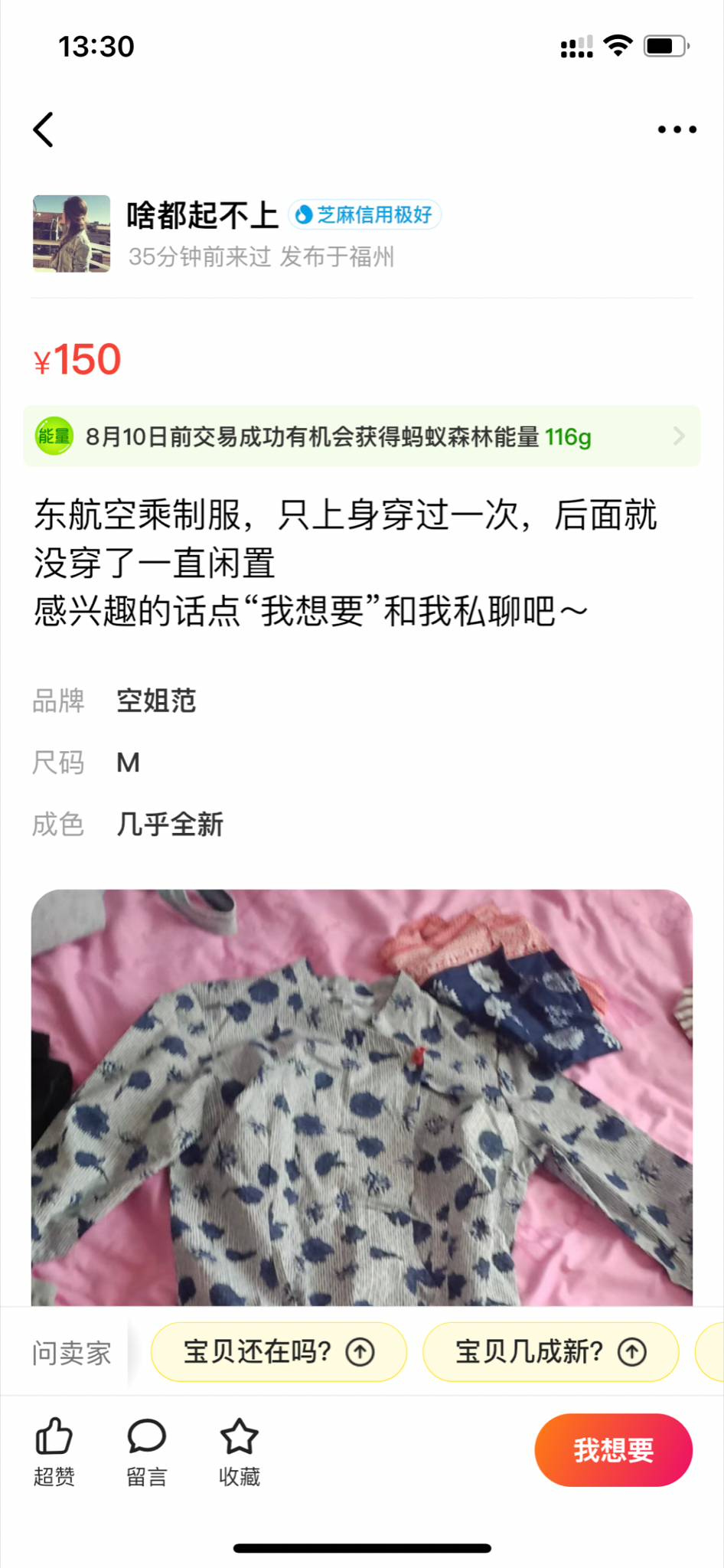Open seller 啥都起不上's profile avatar
Image resolution: width=724 pixels, height=1568 pixels.
click(x=71, y=234)
